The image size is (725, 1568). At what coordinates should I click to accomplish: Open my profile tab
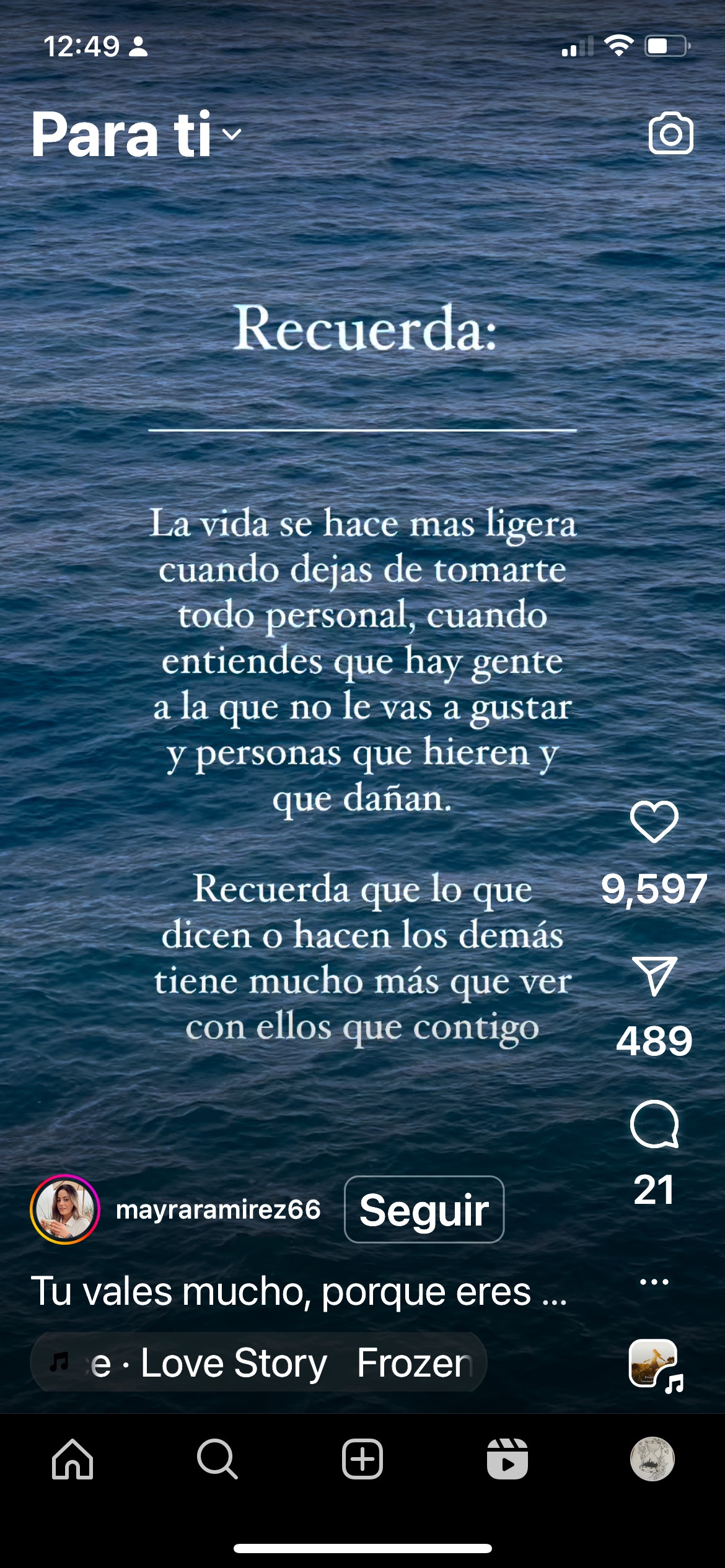(652, 1459)
